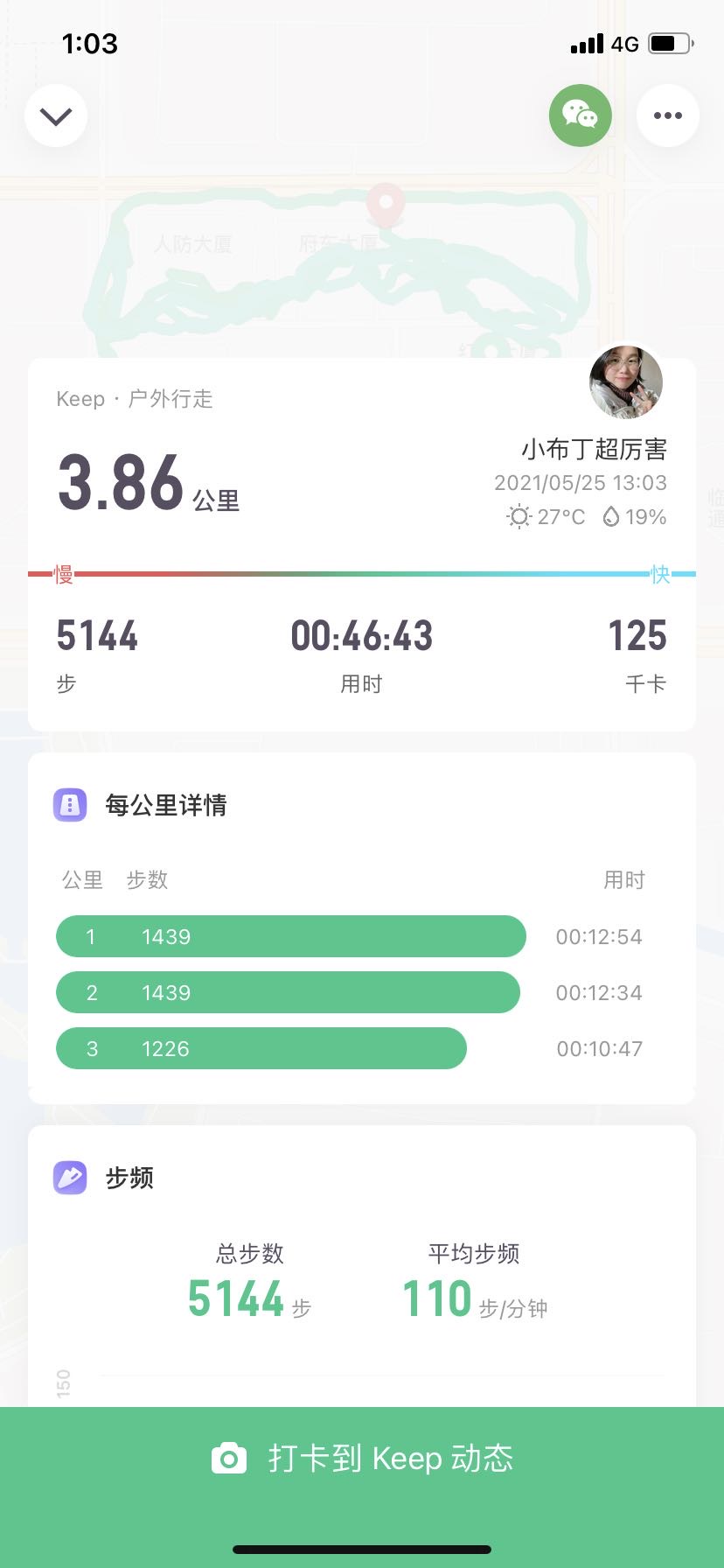
Task: Open 小布丁超厉害's profile avatar
Action: [626, 382]
